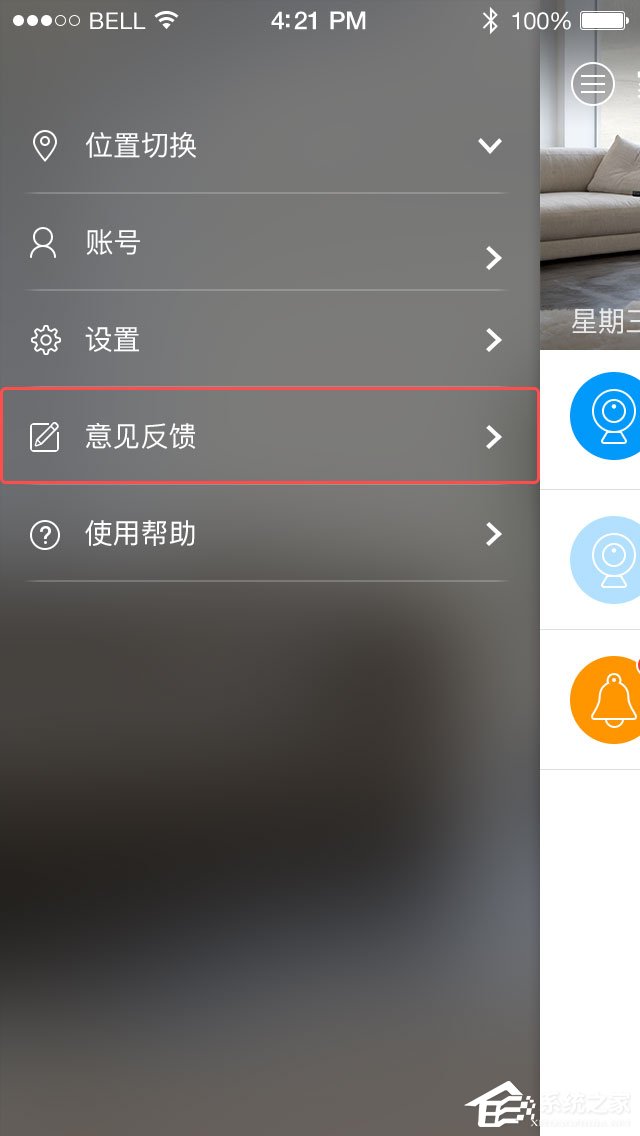
Task: Tap the hamburger menu button
Action: pyautogui.click(x=592, y=84)
